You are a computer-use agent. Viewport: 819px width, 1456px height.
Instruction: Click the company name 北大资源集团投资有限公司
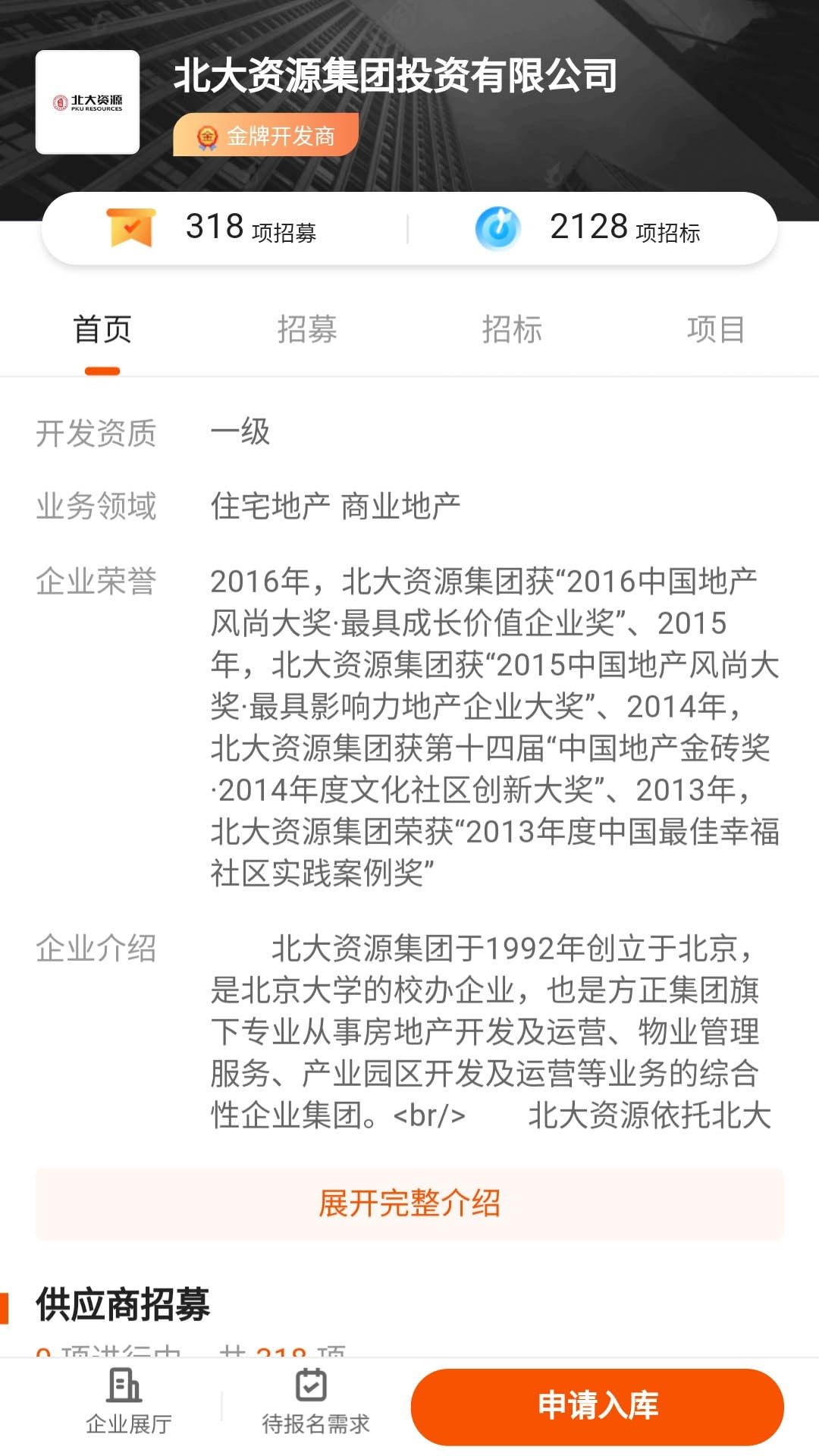tap(396, 74)
